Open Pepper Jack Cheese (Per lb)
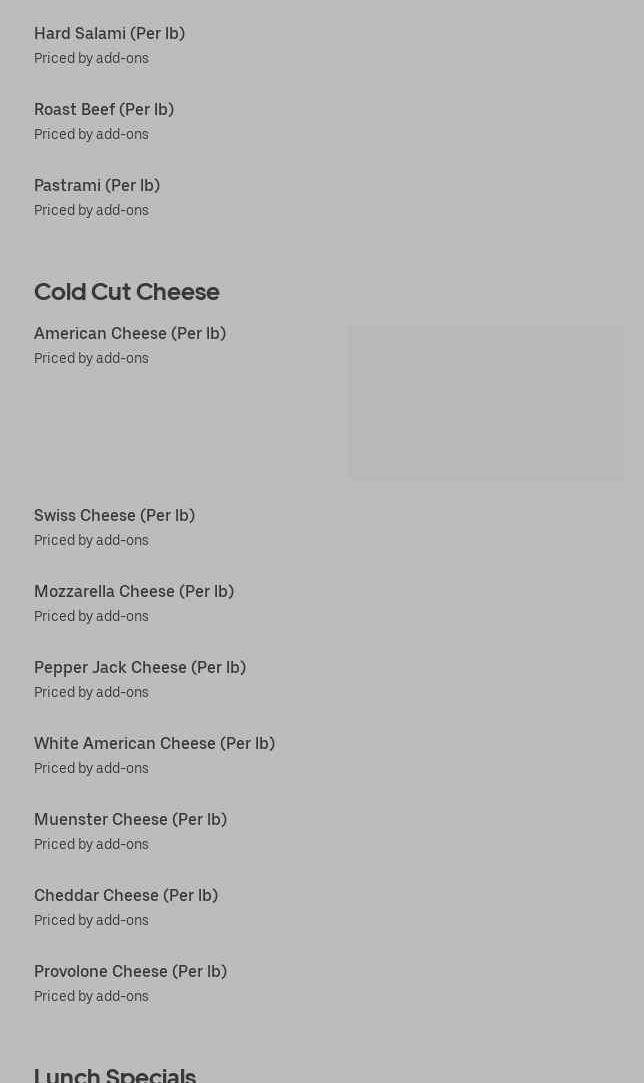Viewport: 644px width, 1083px height. point(140,668)
